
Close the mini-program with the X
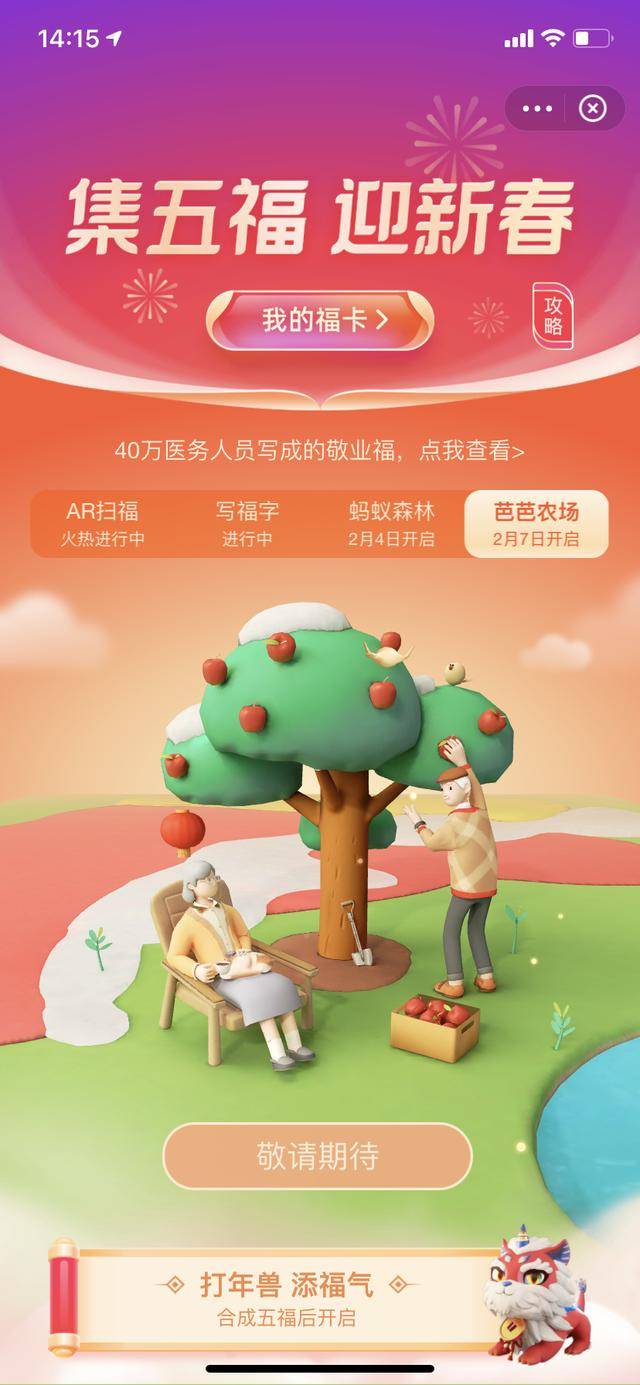click(593, 108)
